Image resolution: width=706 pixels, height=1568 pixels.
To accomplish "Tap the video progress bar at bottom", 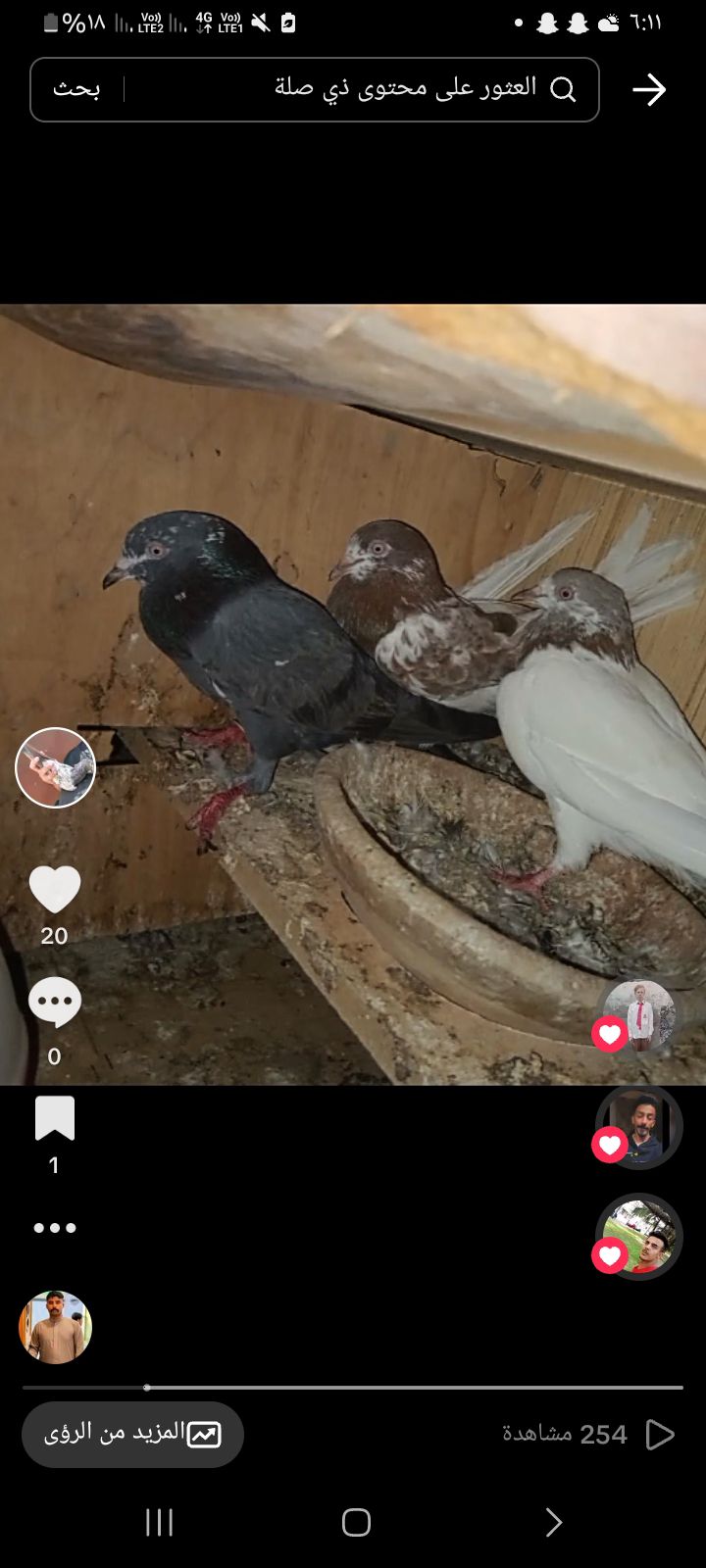I will point(353,1388).
